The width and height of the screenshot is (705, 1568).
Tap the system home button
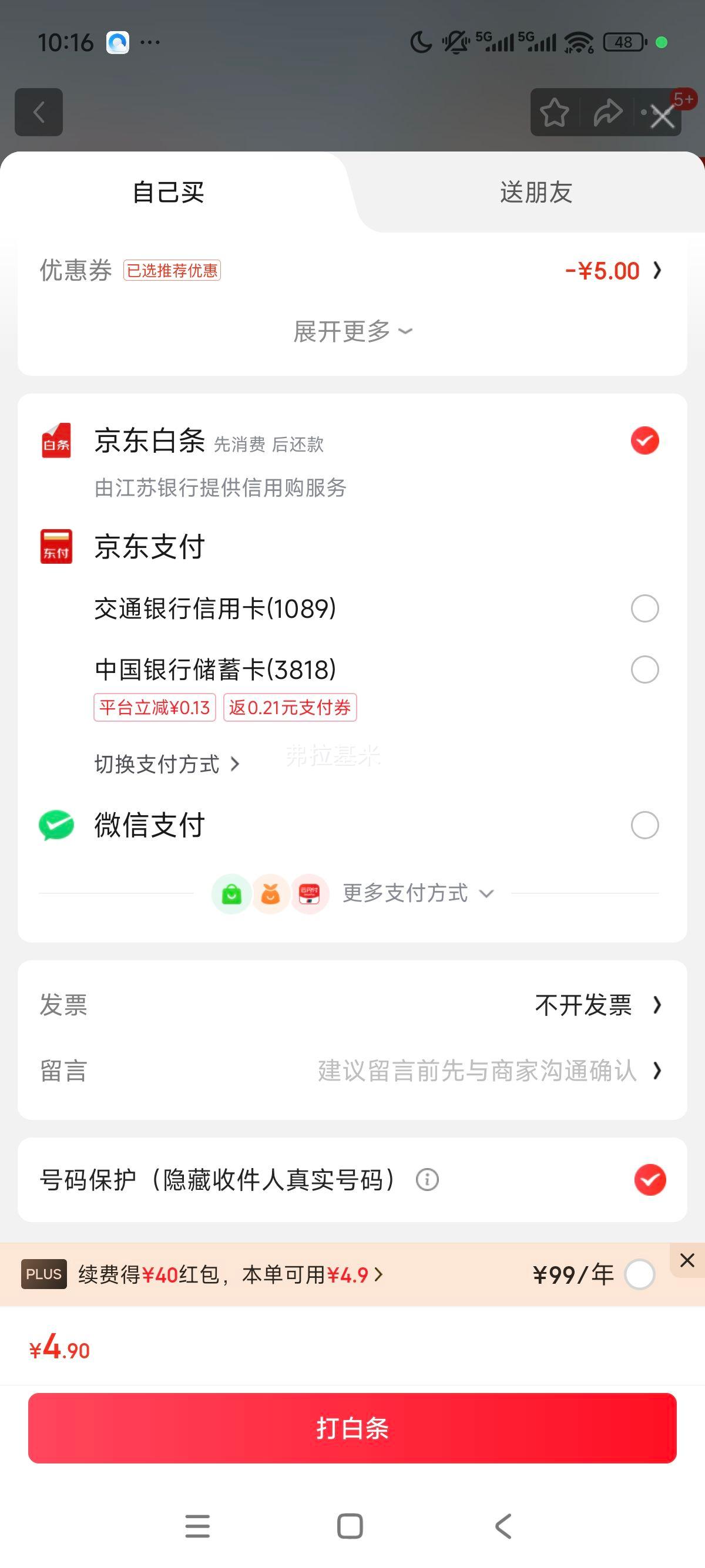[x=350, y=1526]
